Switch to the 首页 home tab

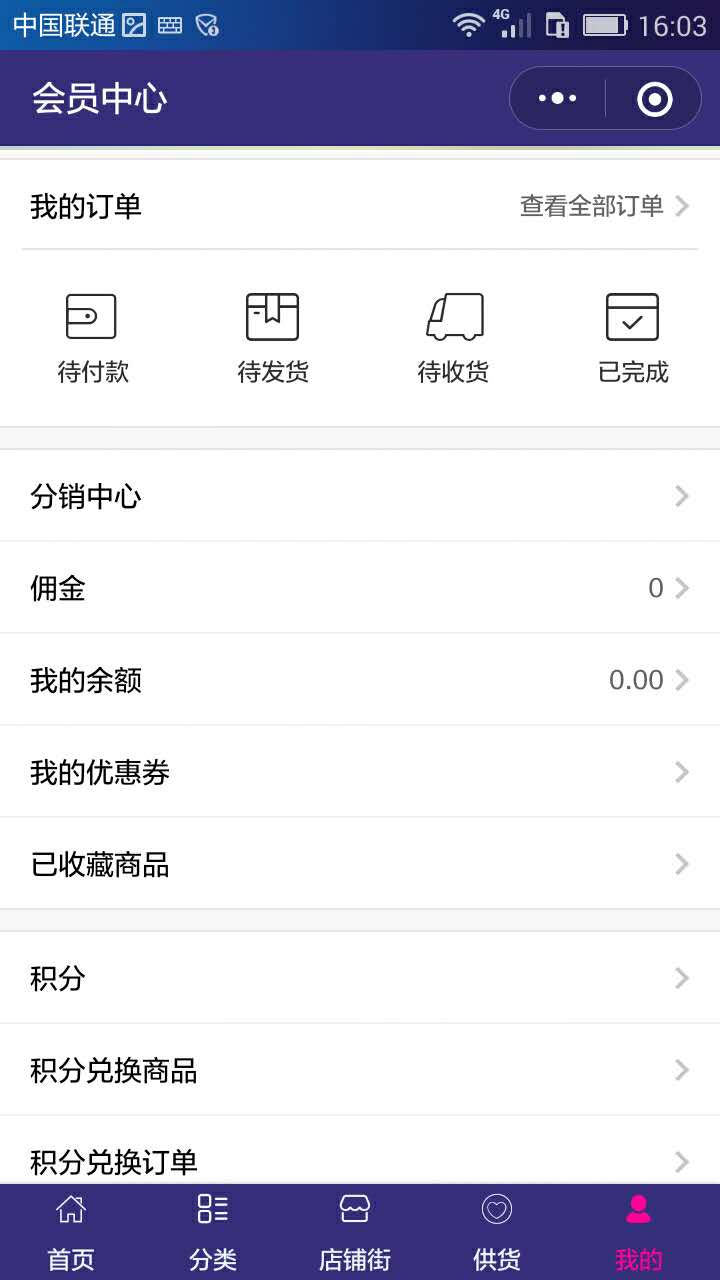[71, 1233]
